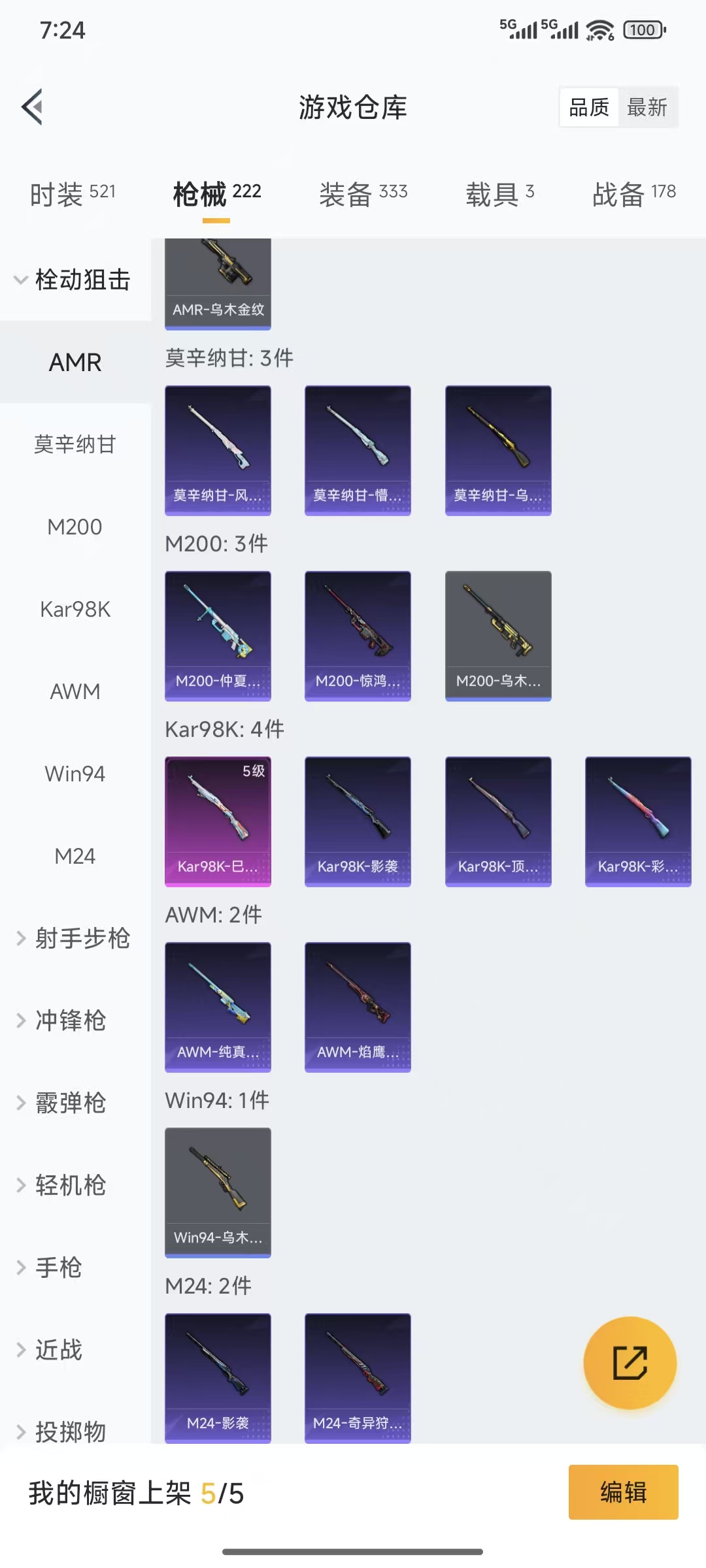Open the Kar98K-影袭 skin card
The image size is (706, 1568).
(x=358, y=821)
